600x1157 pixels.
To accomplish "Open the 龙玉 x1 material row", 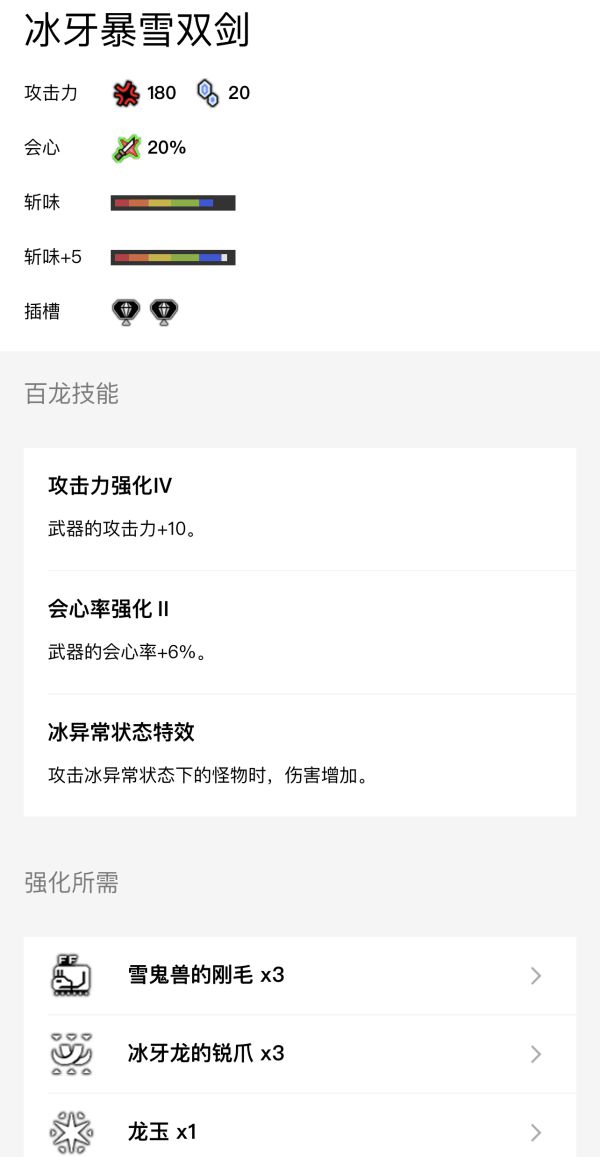I will (x=300, y=1132).
